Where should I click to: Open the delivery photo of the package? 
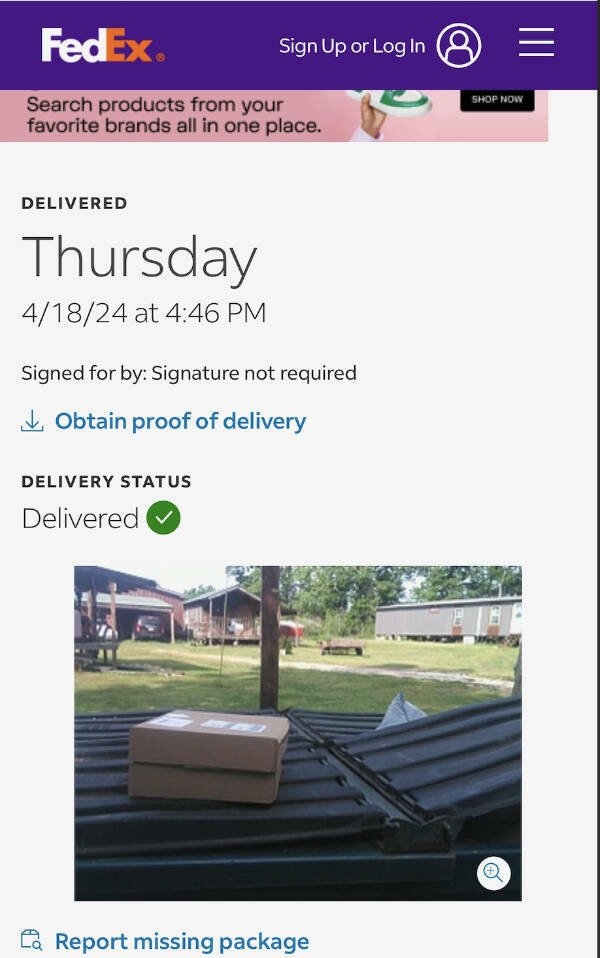(297, 732)
